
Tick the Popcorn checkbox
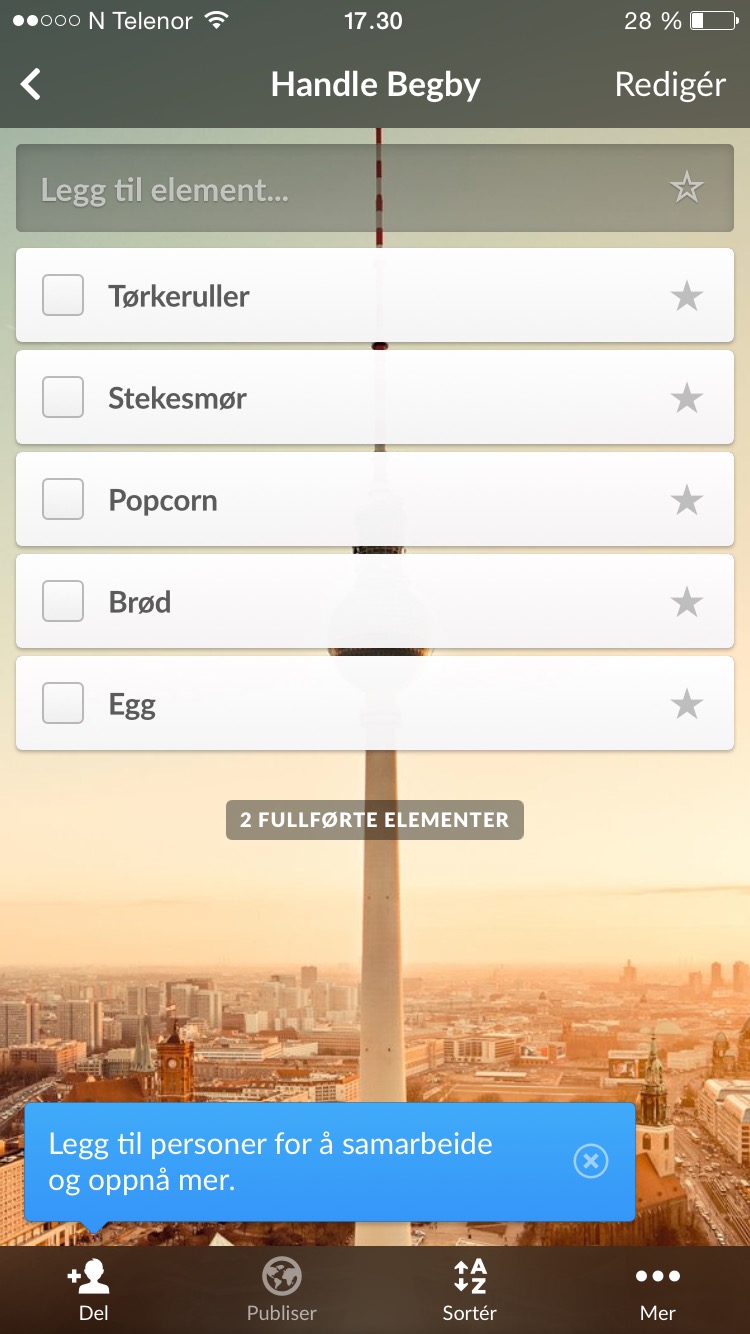pyautogui.click(x=63, y=500)
